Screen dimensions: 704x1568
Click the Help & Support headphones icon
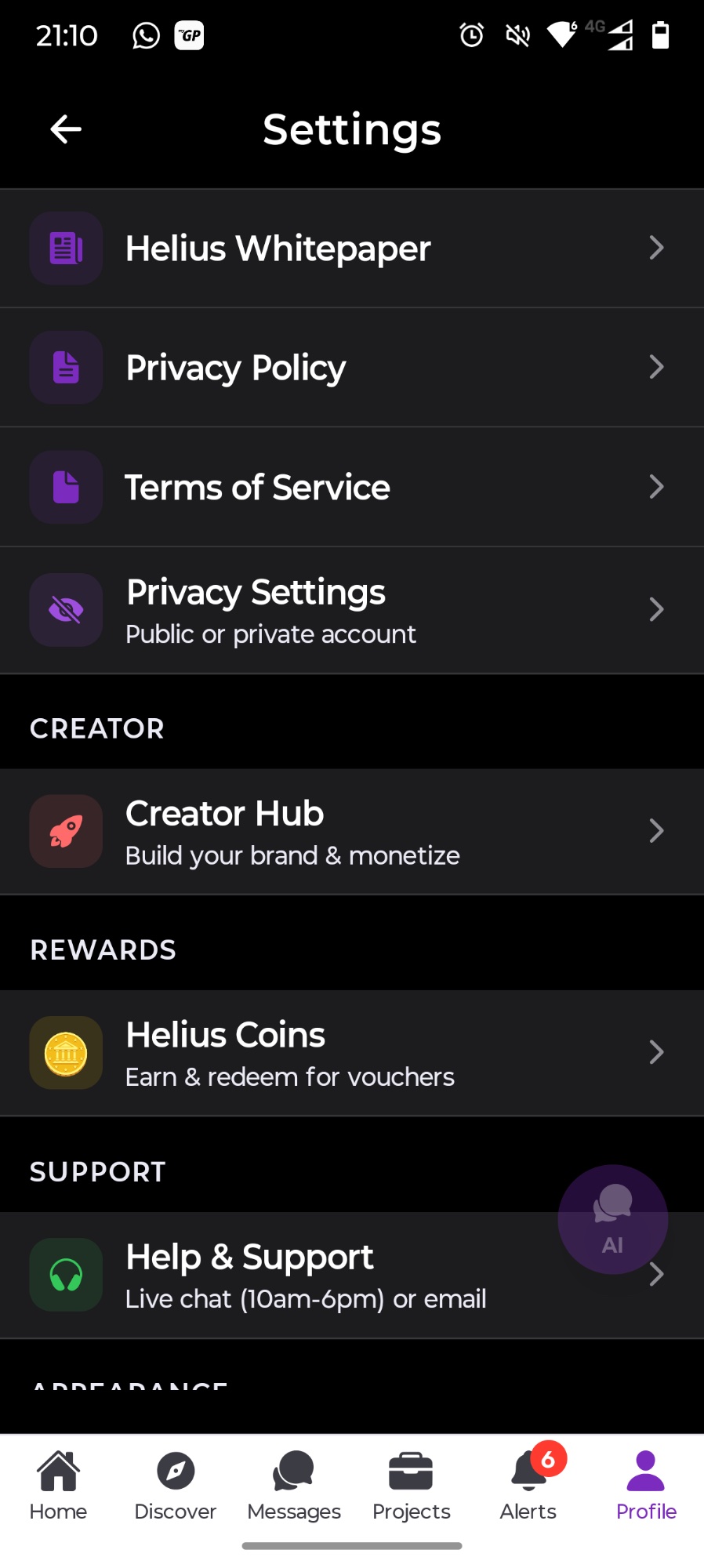pos(66,1275)
